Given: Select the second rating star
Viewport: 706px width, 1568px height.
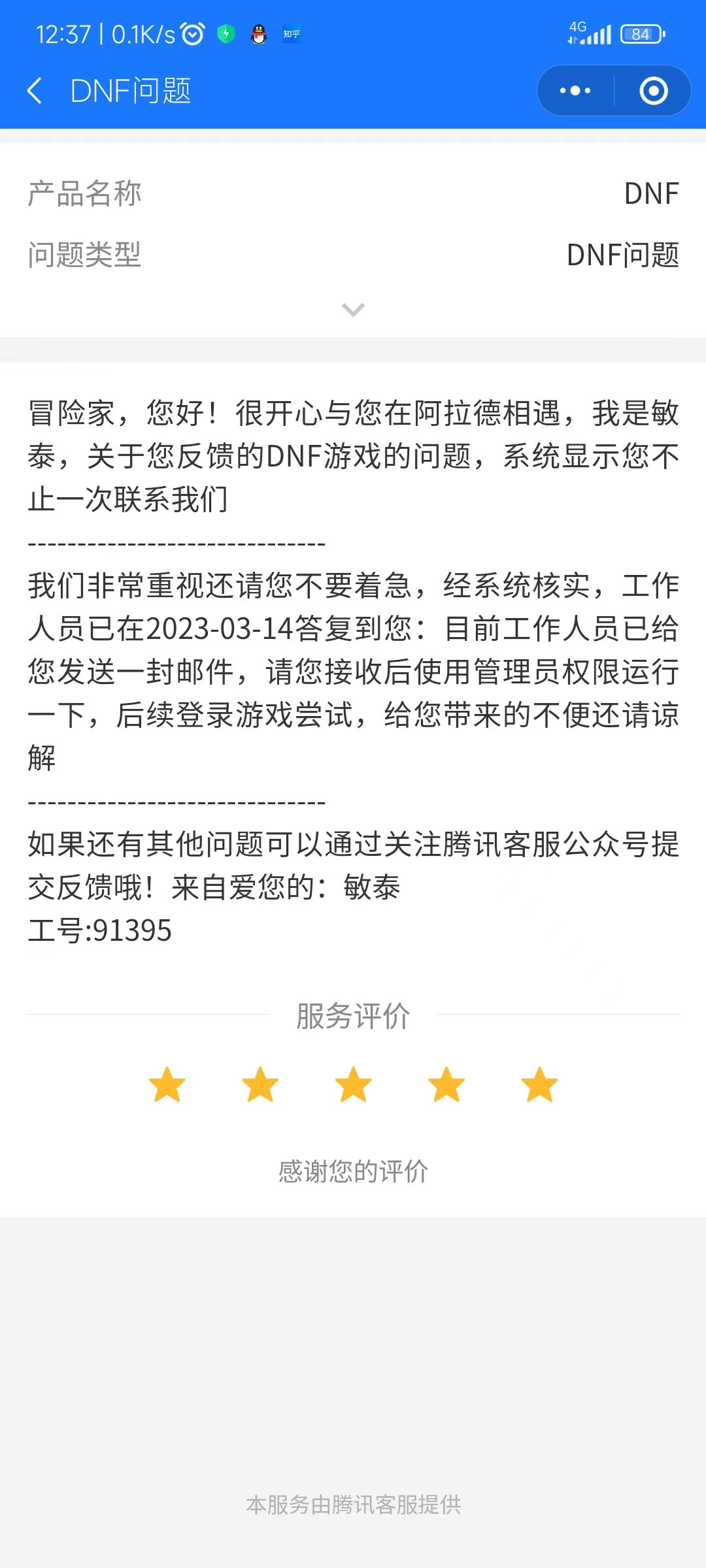Looking at the screenshot, I should pyautogui.click(x=260, y=1085).
